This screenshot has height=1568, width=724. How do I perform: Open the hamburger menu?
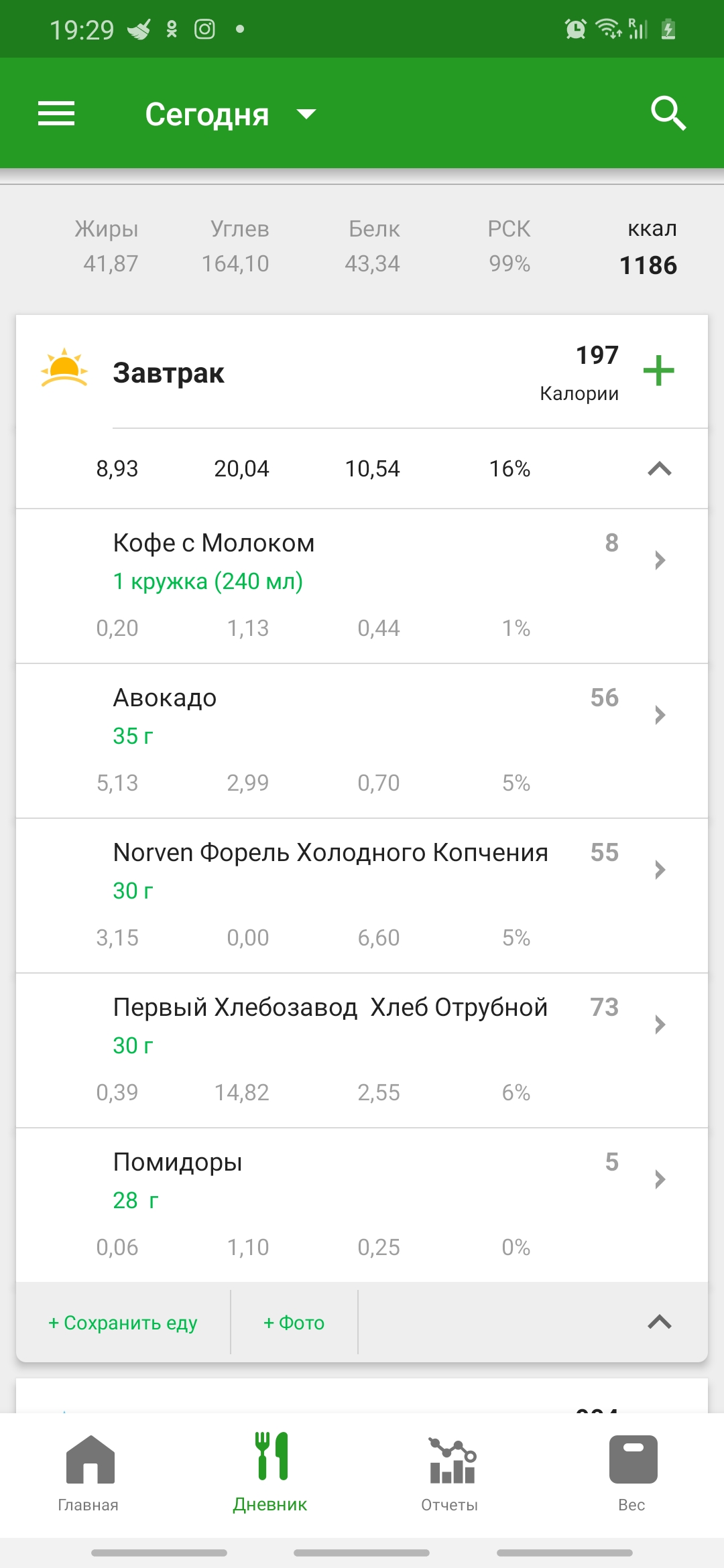click(56, 113)
